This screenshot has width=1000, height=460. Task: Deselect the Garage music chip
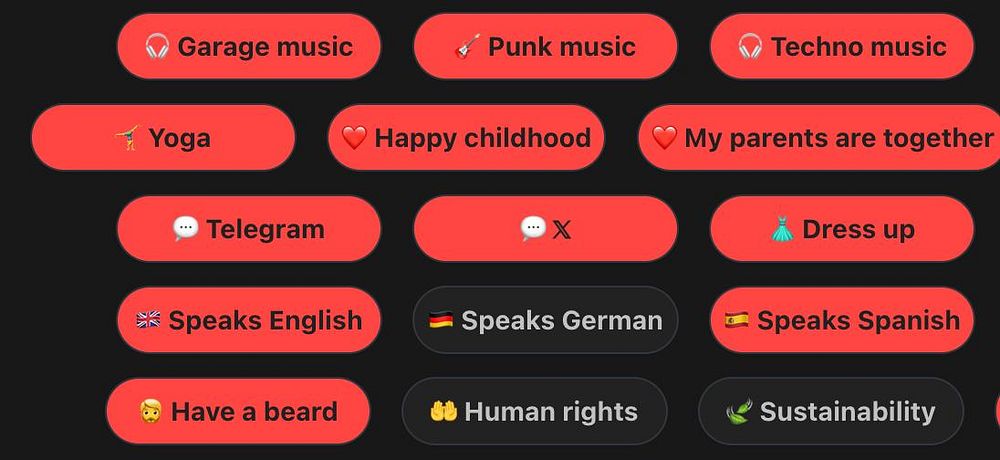pyautogui.click(x=249, y=46)
